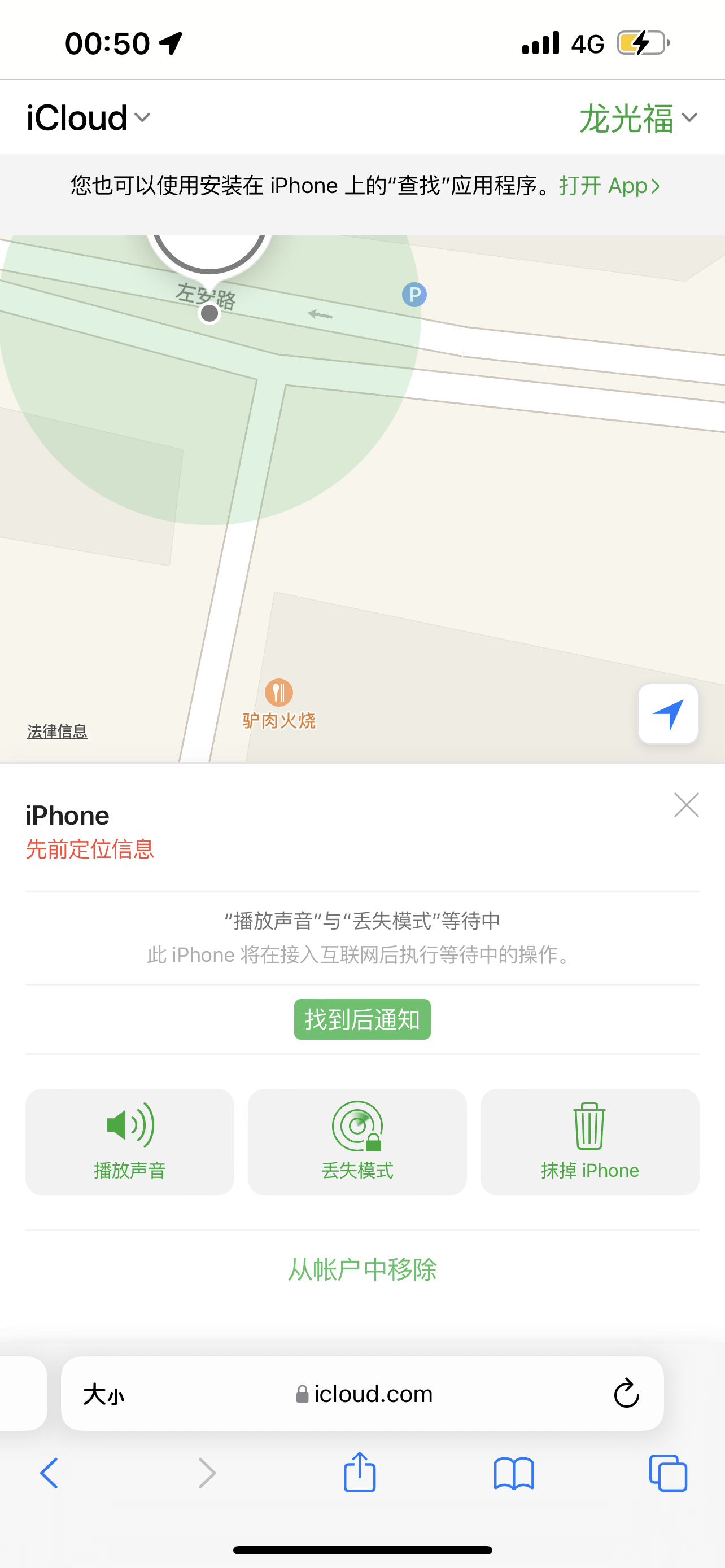Reload the icloud.com page

point(626,1393)
